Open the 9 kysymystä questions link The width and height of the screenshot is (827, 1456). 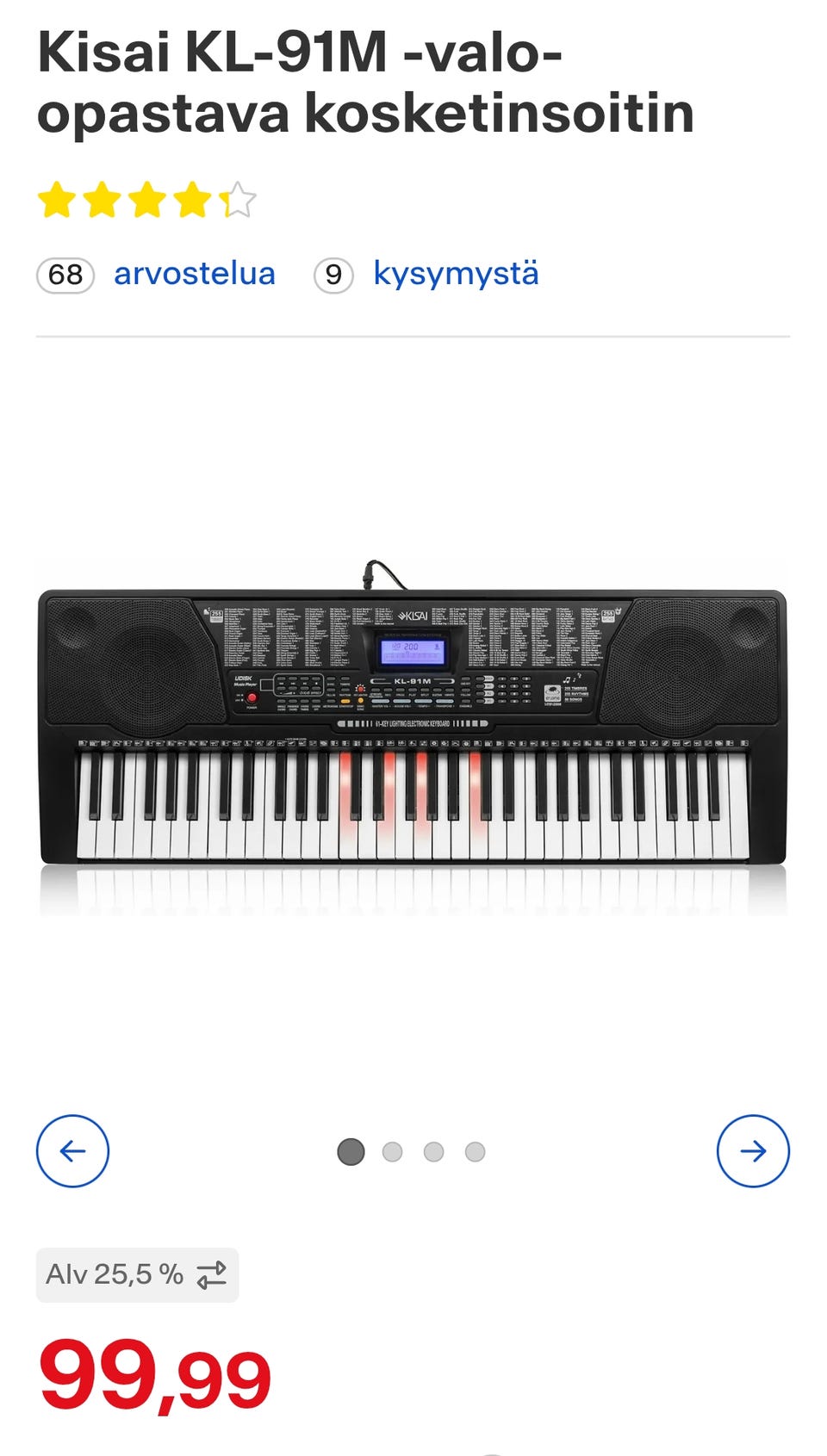pos(426,274)
